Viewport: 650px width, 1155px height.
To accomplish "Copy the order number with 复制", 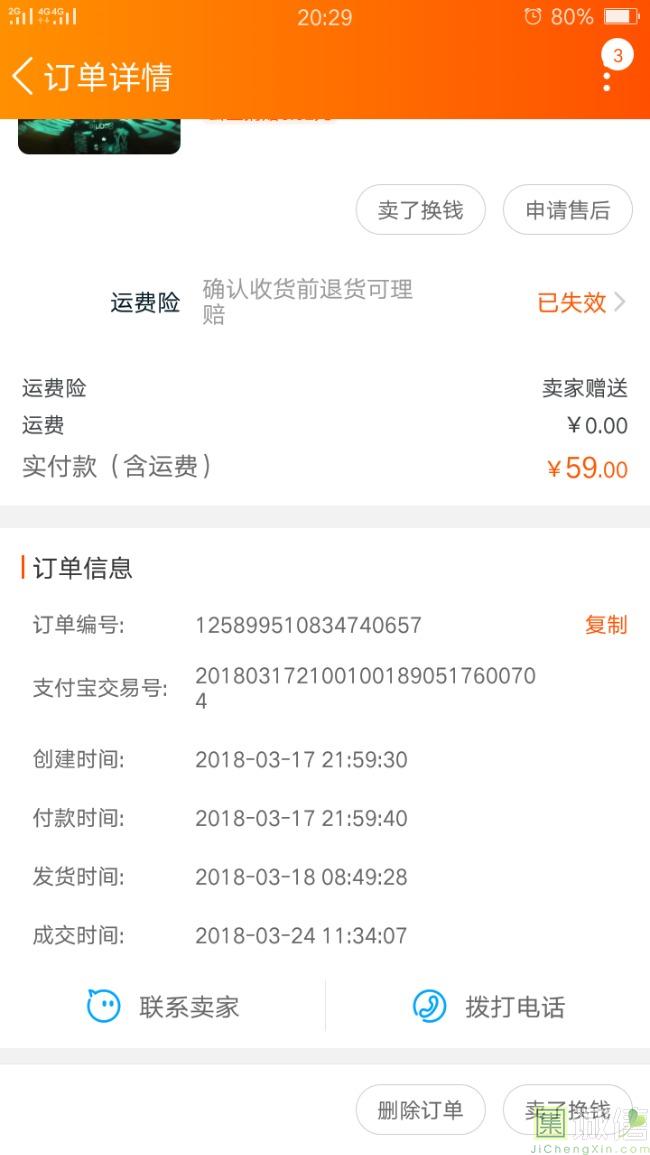I will [x=605, y=625].
